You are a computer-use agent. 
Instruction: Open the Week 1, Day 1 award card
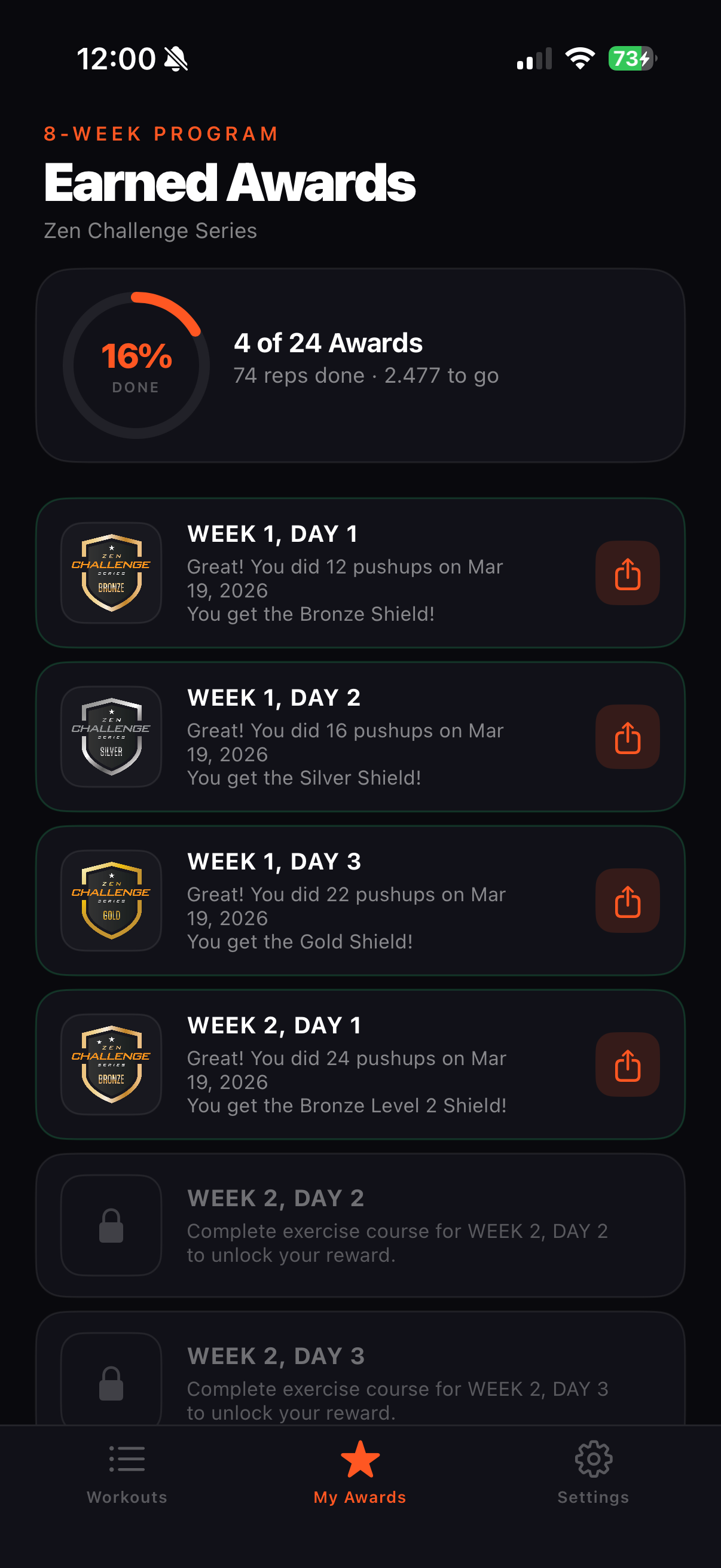click(x=360, y=572)
